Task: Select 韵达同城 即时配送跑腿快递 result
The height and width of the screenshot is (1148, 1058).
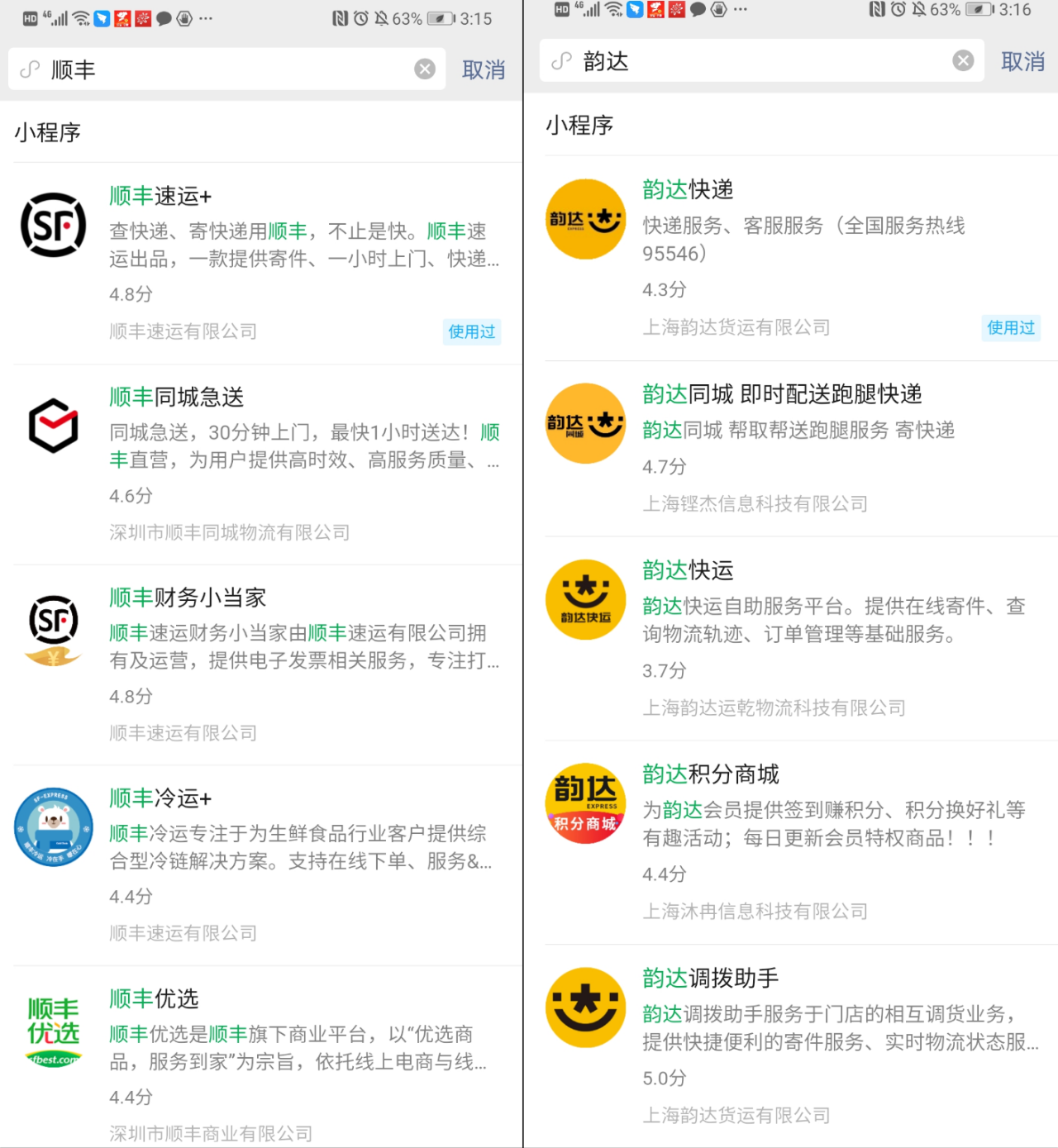Action: click(781, 394)
